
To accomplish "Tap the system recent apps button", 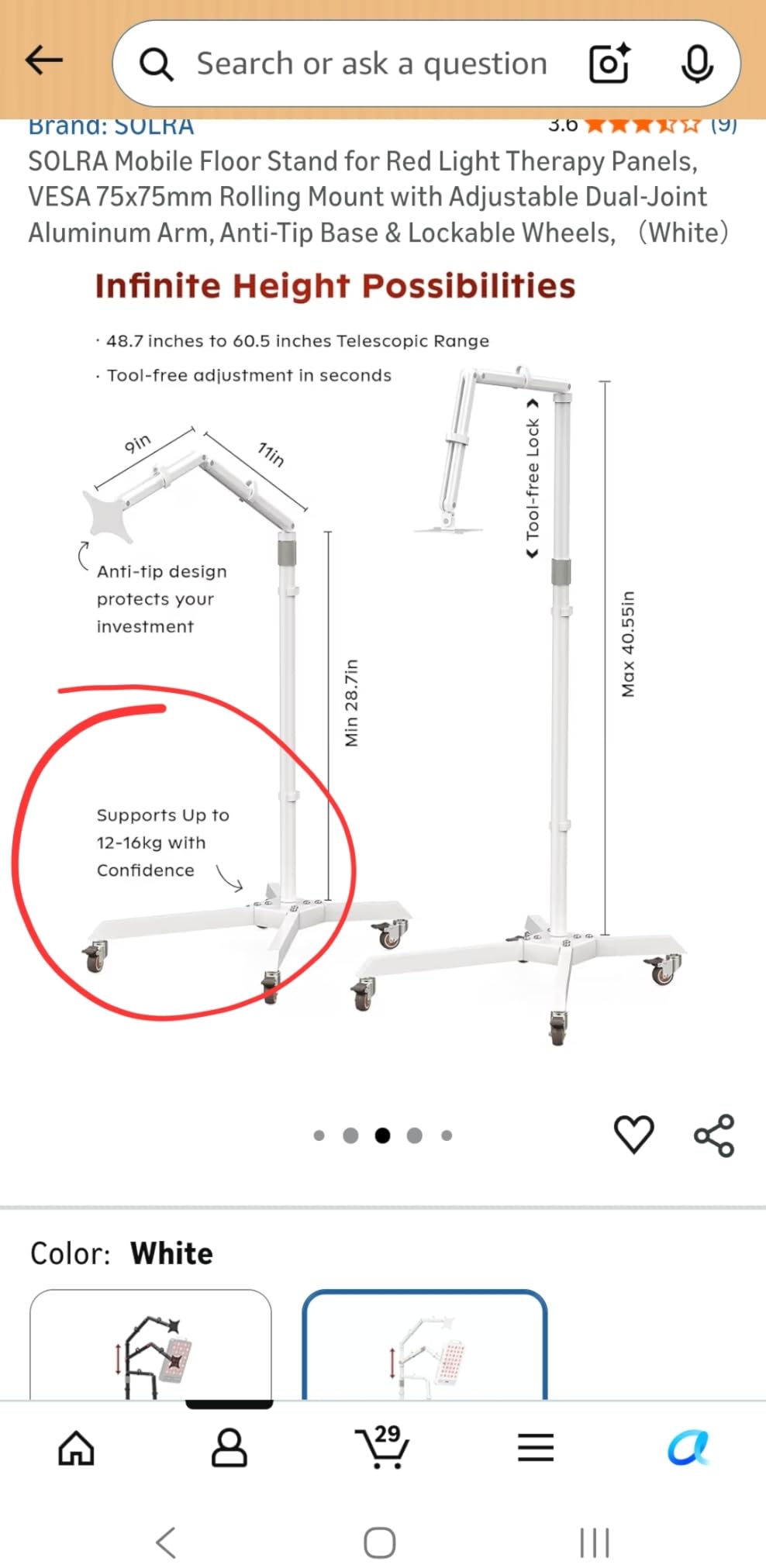I will tap(595, 1542).
